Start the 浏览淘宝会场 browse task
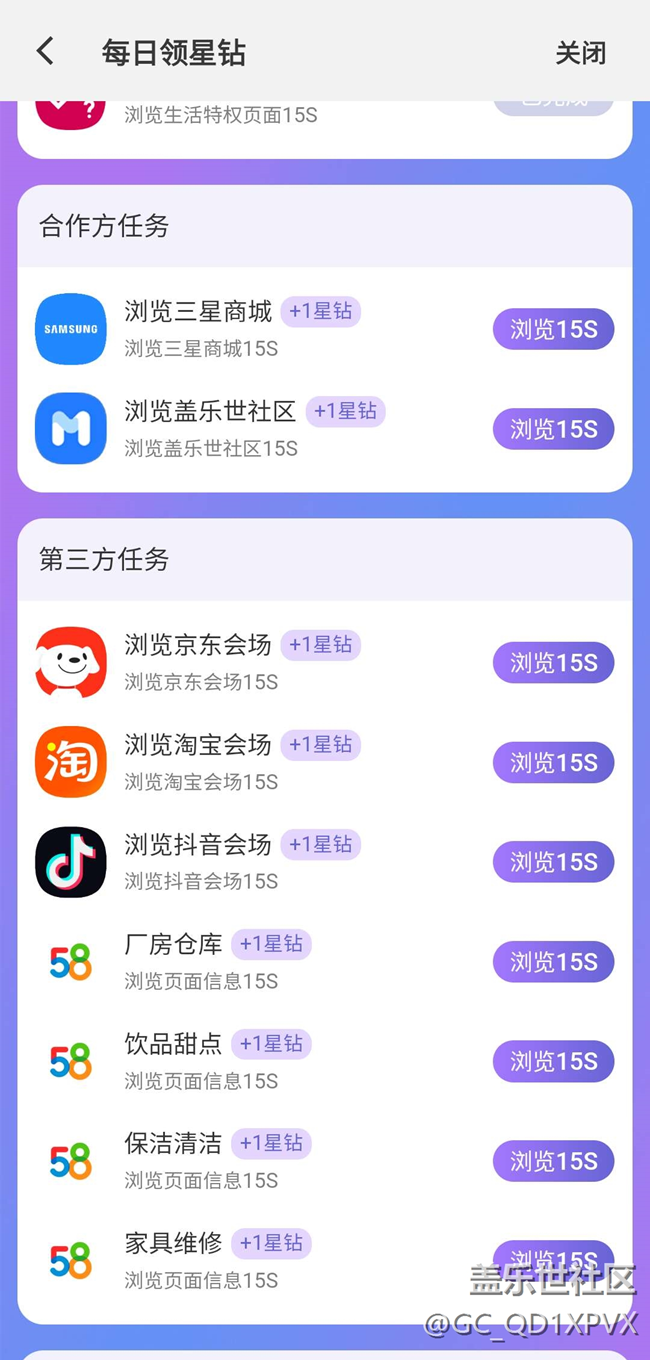The height and width of the screenshot is (1360, 650). [553, 762]
